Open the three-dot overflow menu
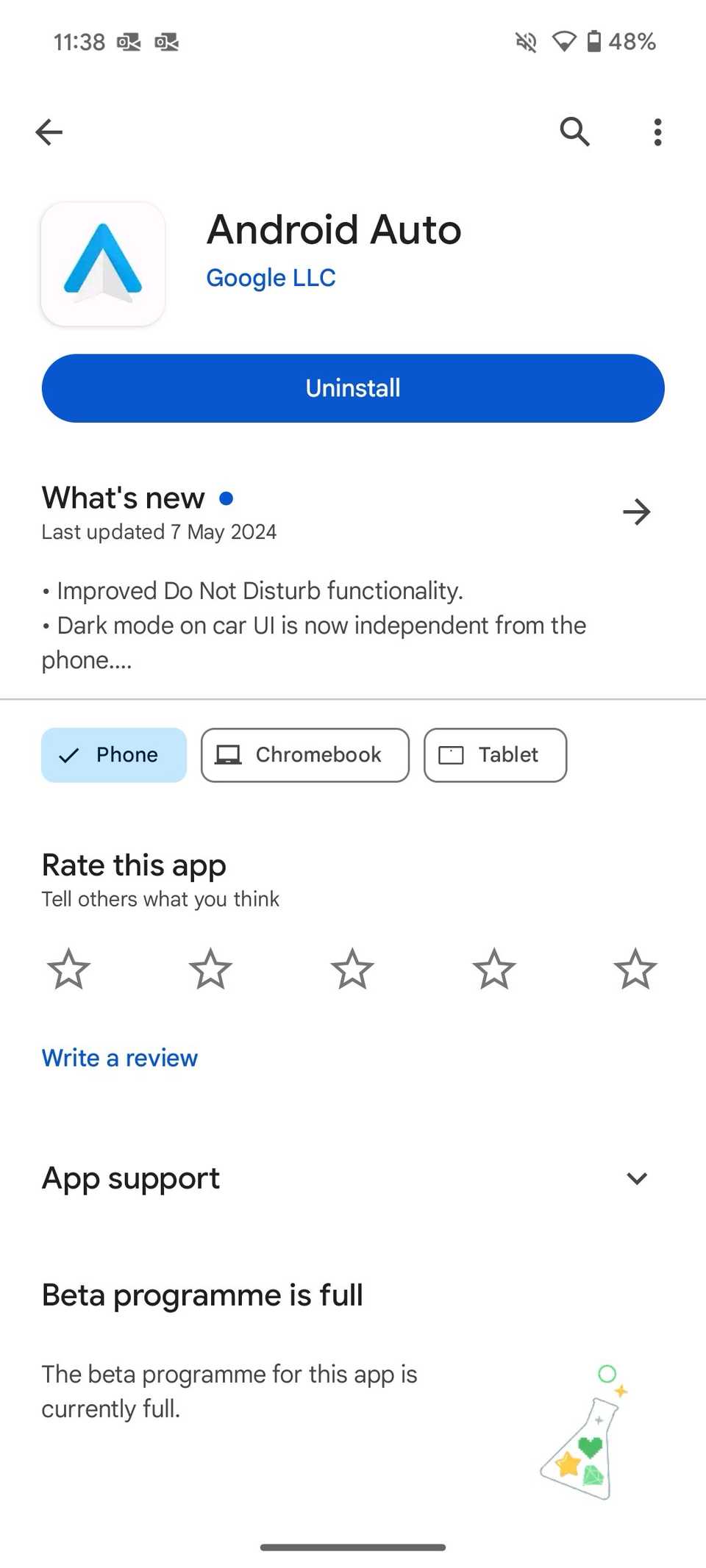The width and height of the screenshot is (706, 1568). 657,132
